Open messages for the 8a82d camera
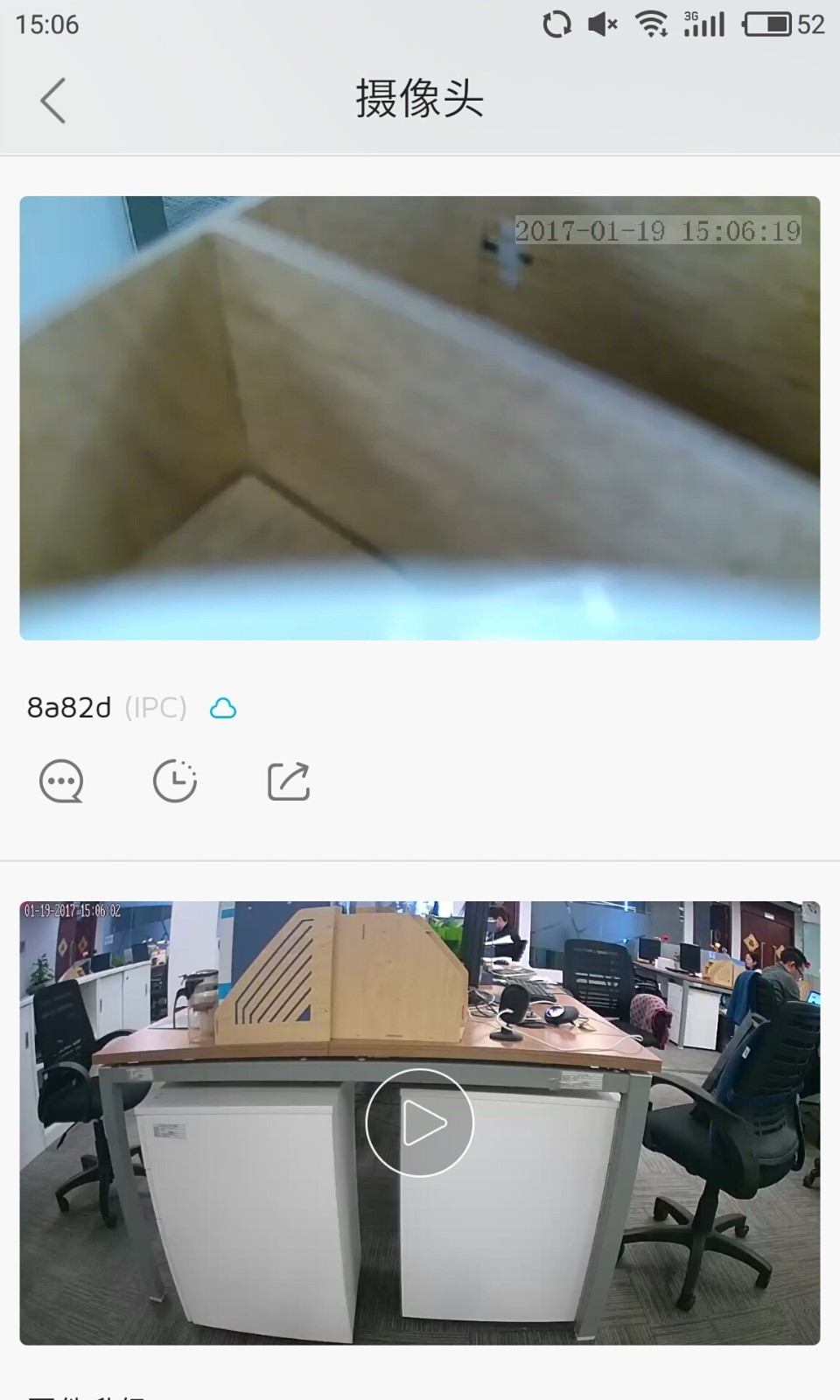 coord(61,780)
